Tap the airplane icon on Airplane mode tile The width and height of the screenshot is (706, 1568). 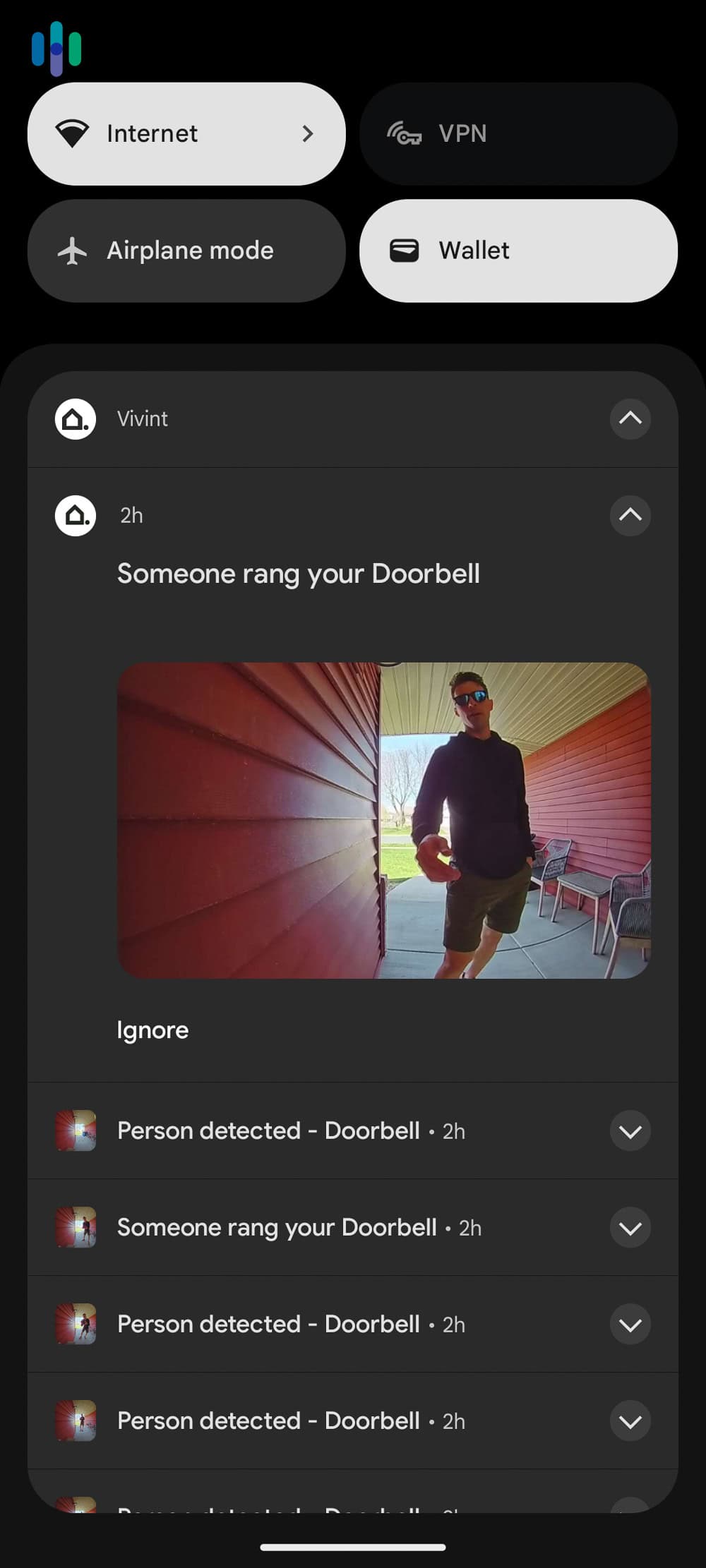tap(73, 250)
